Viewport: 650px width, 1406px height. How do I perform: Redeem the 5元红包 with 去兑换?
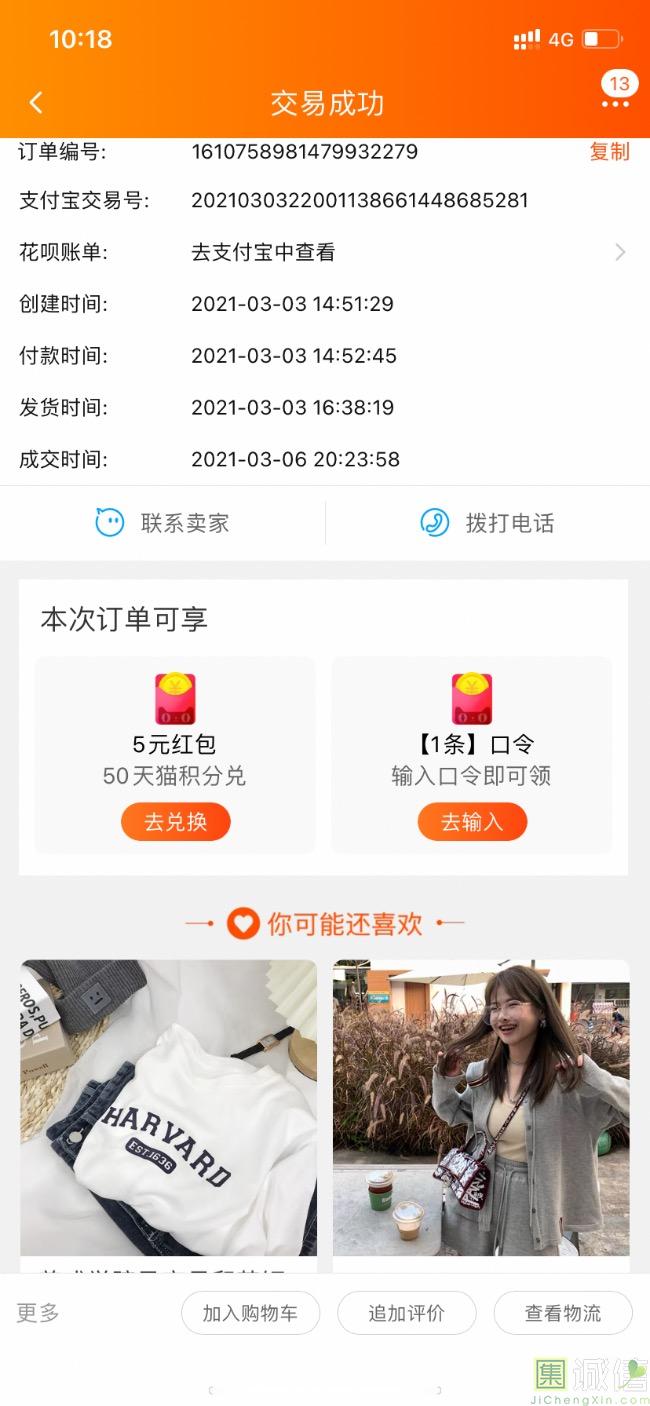click(x=176, y=822)
